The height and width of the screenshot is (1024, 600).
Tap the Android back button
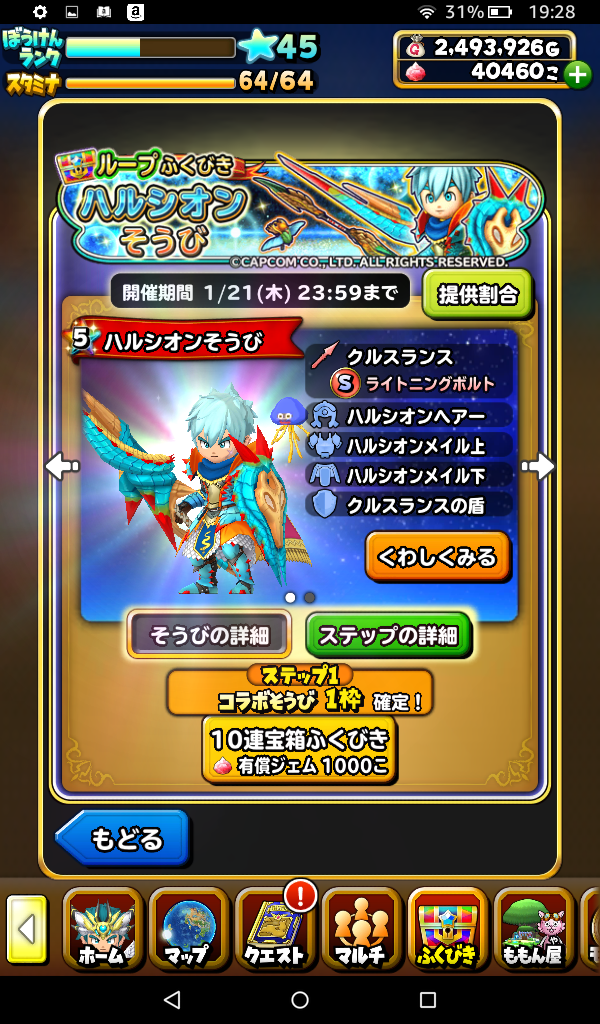[172, 999]
